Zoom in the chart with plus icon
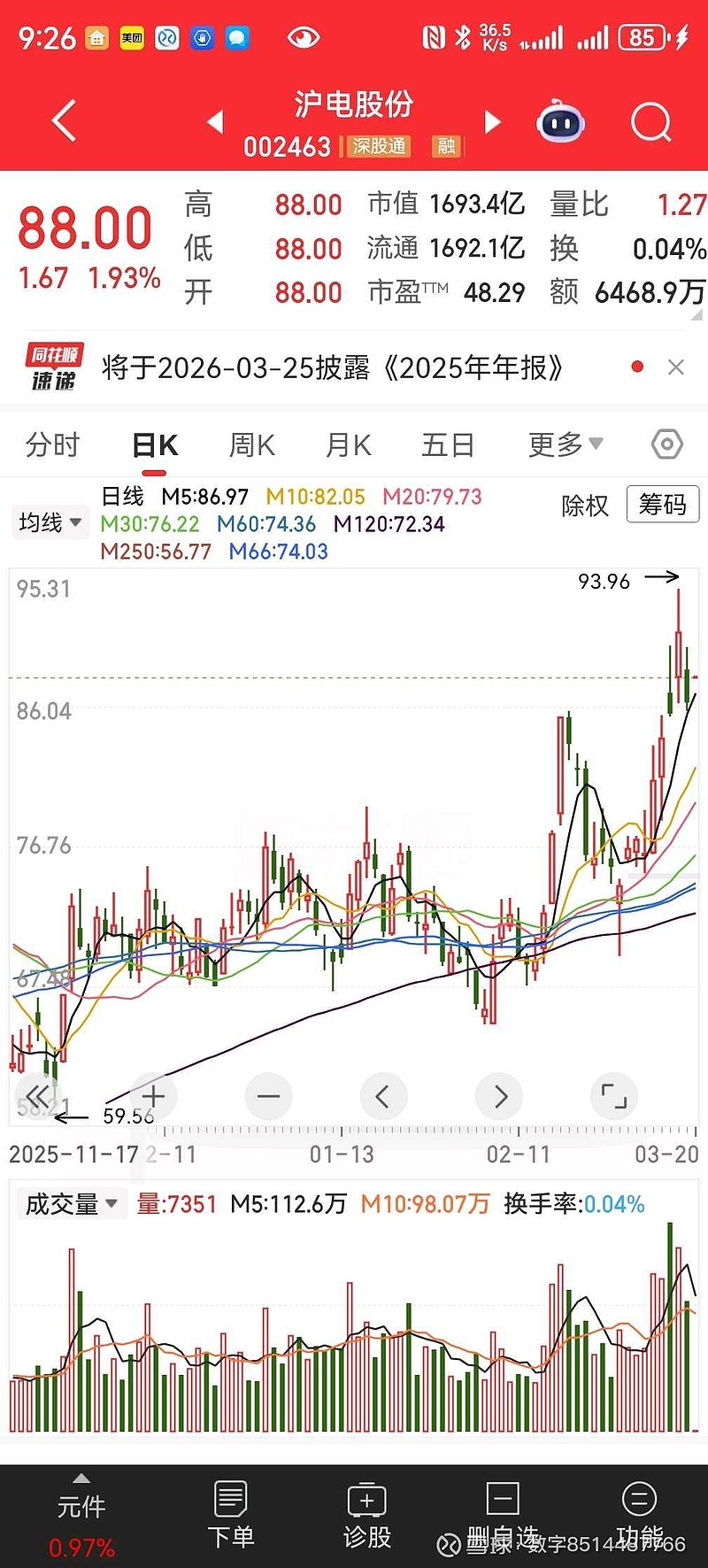 tap(153, 1096)
